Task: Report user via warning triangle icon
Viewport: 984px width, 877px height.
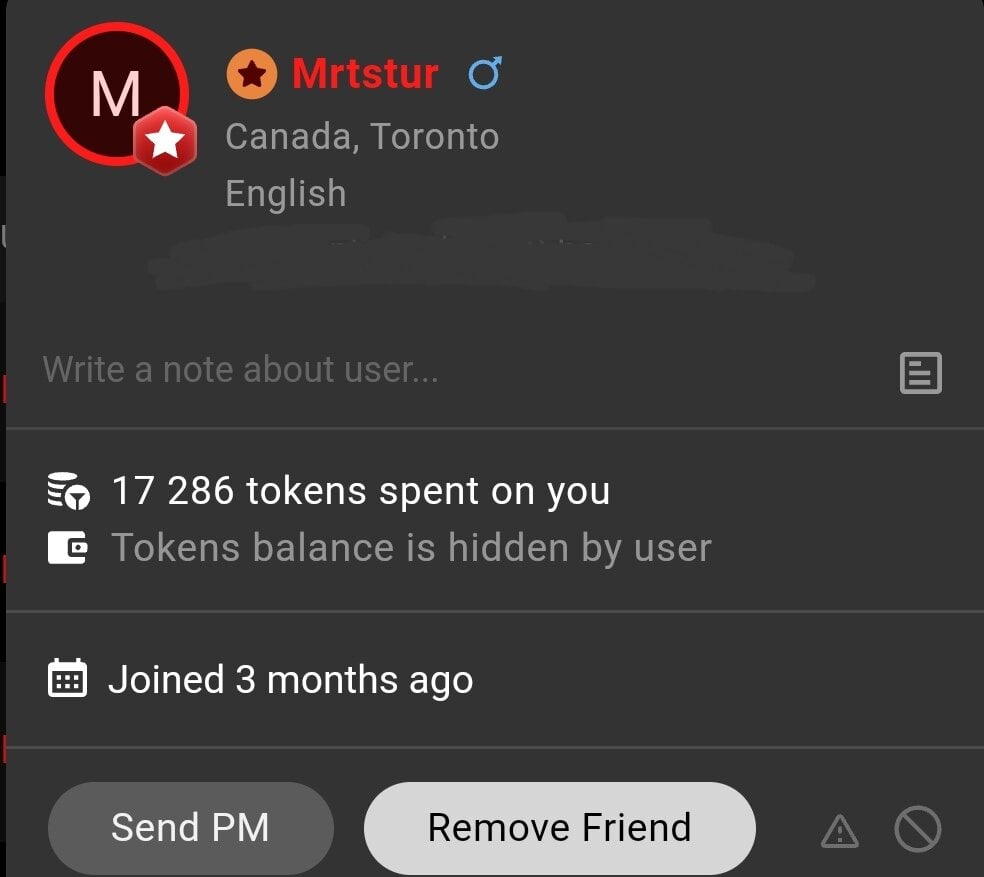Action: point(839,830)
